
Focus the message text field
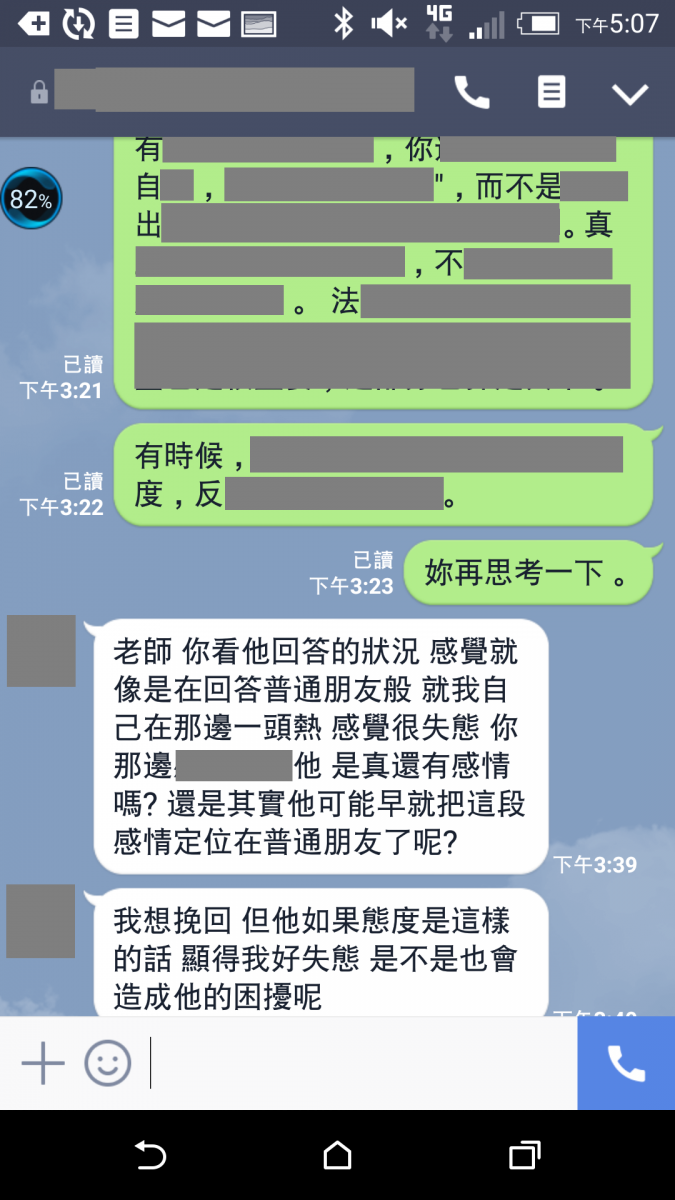pyautogui.click(x=360, y=1062)
